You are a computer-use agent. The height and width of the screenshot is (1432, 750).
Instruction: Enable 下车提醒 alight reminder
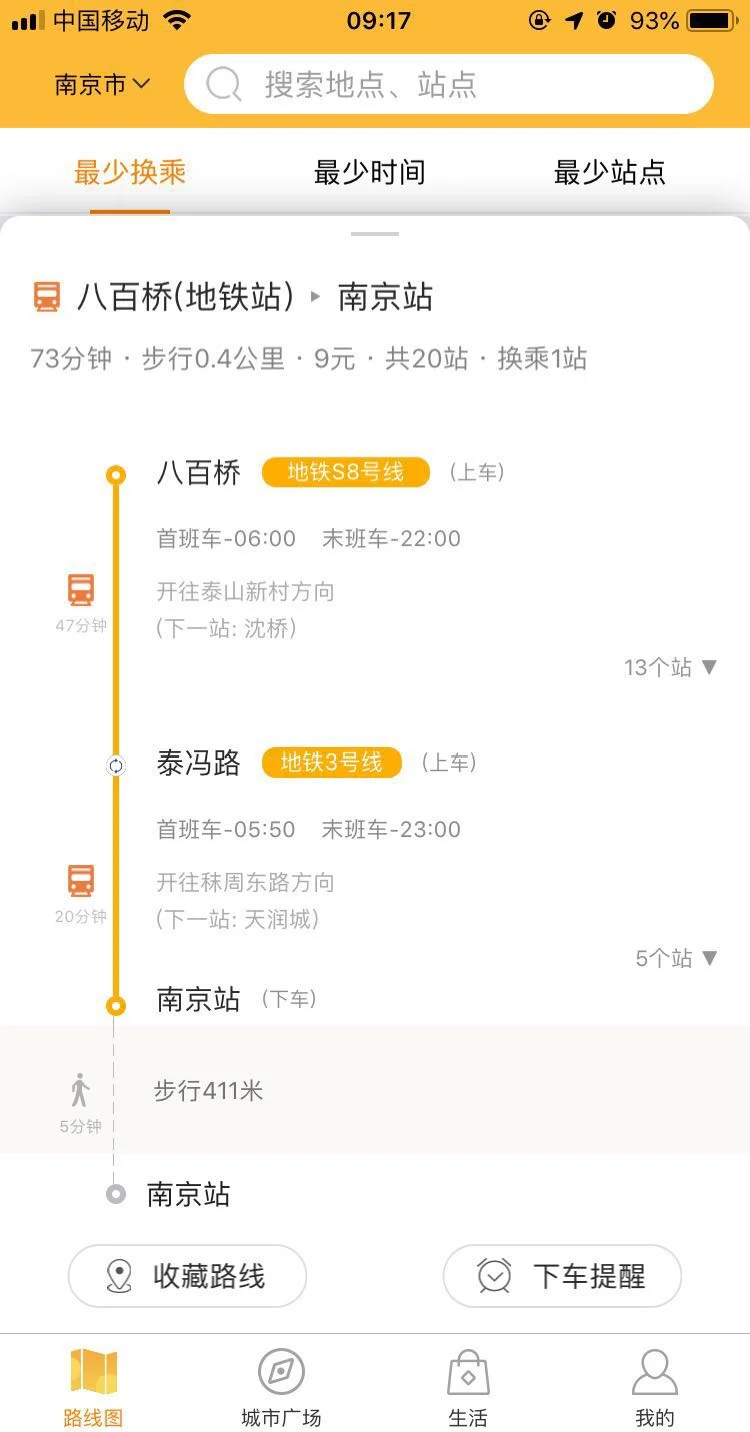click(x=562, y=1276)
